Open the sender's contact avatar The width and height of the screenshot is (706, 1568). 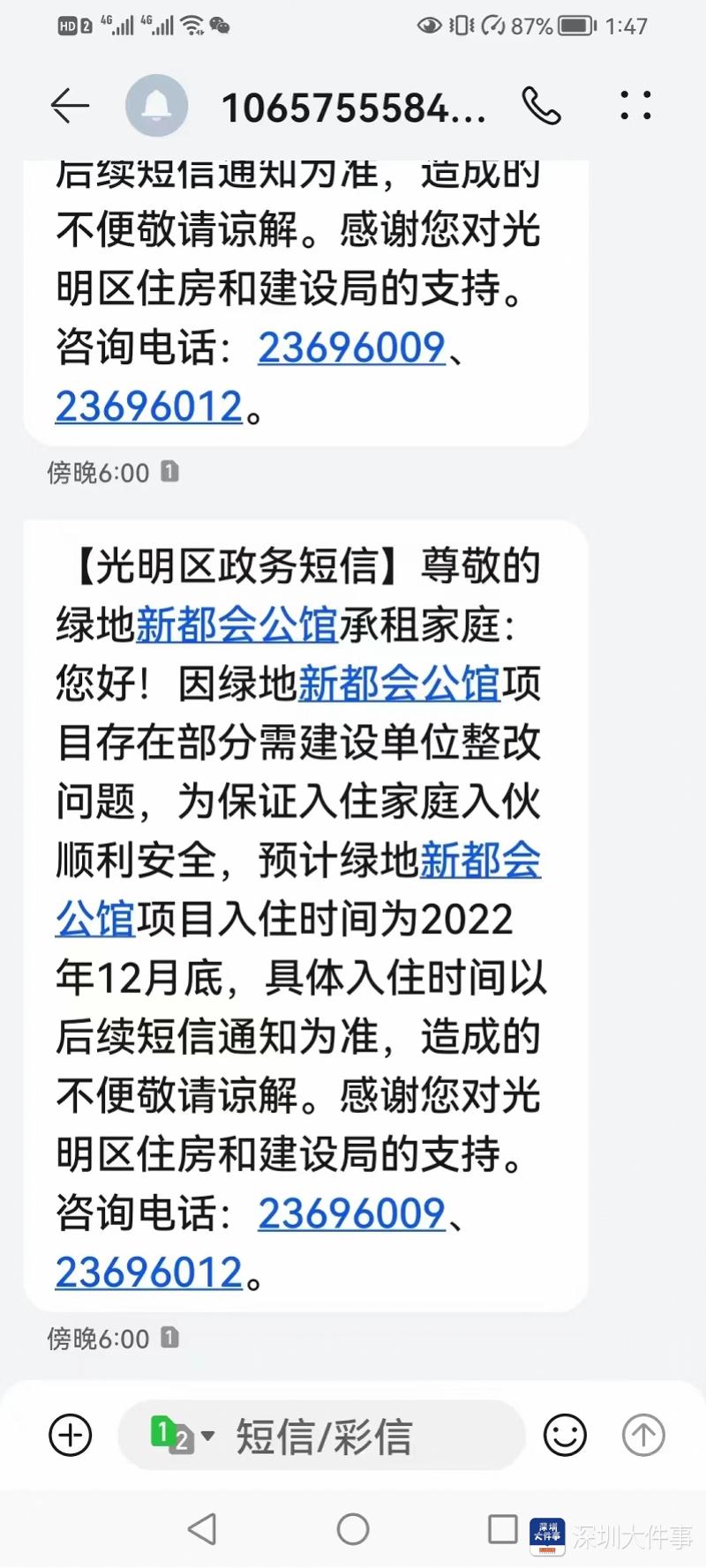tap(156, 107)
